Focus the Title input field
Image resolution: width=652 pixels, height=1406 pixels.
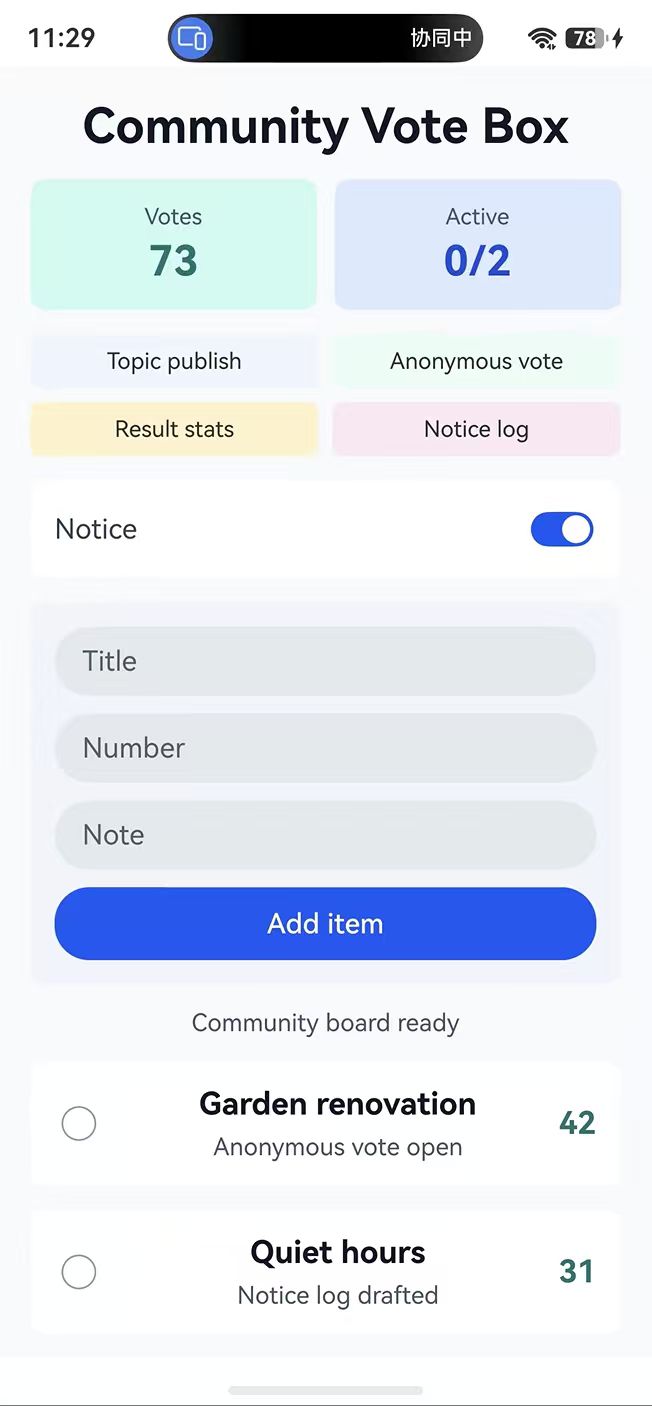(x=325, y=661)
